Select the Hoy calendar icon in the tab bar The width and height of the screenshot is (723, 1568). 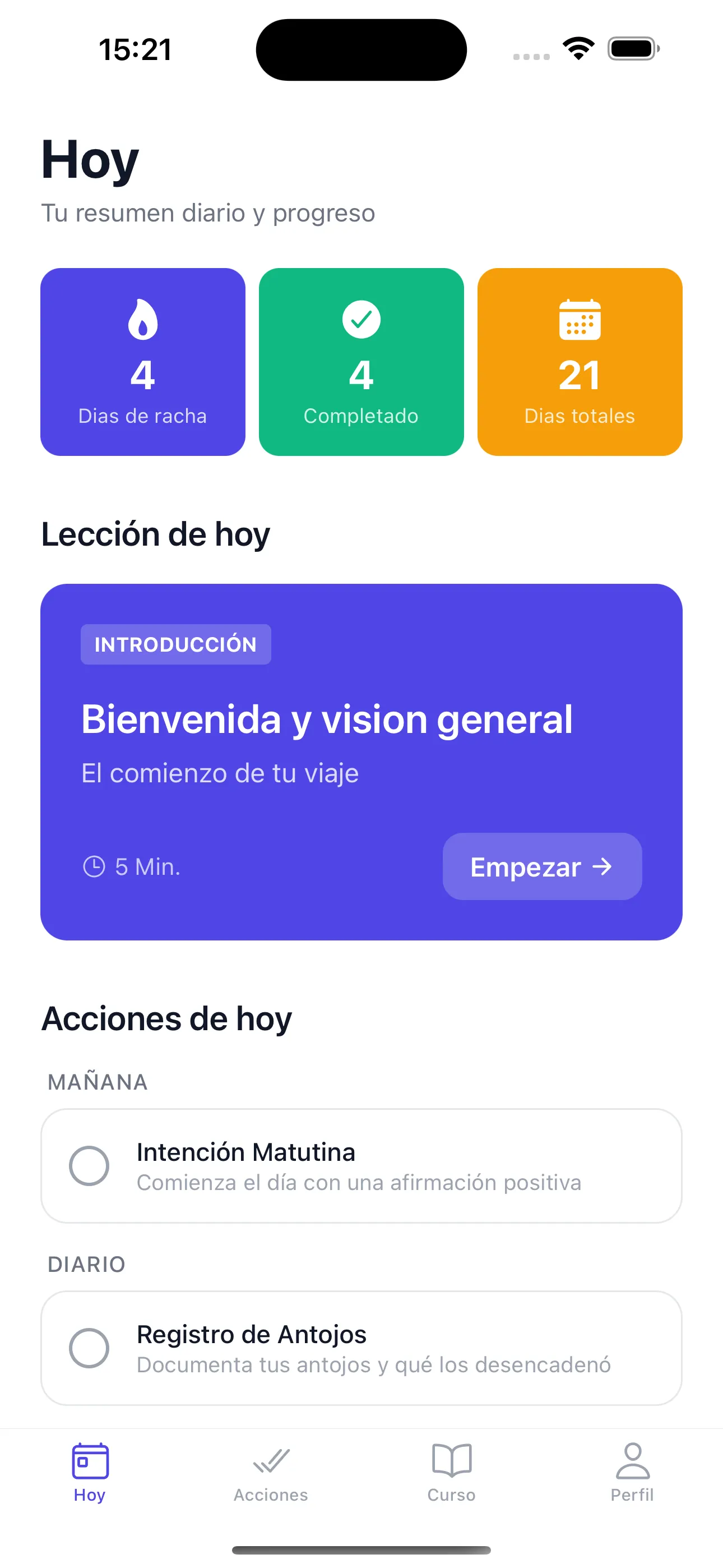(89, 1460)
